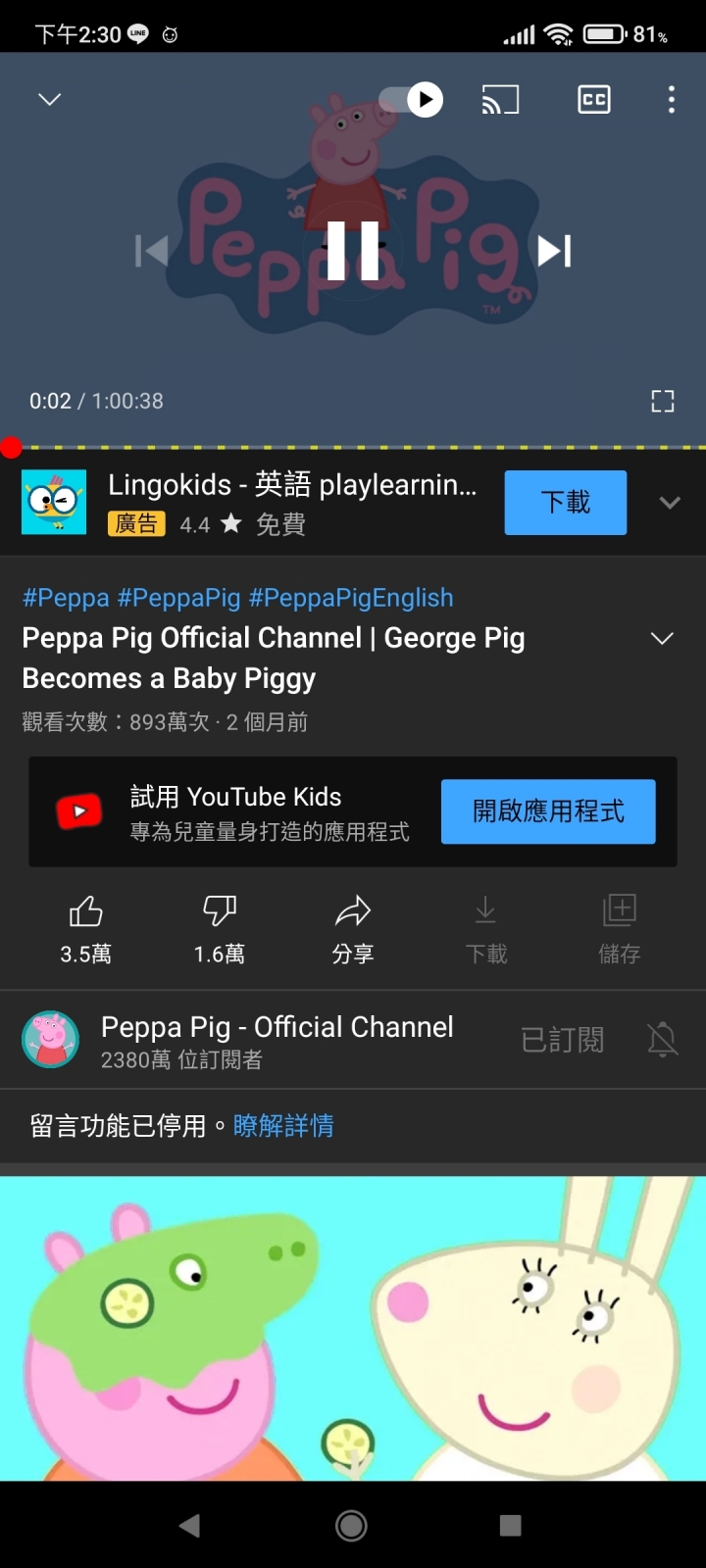The image size is (706, 1568).
Task: Turn on closed captions
Action: pos(594,99)
